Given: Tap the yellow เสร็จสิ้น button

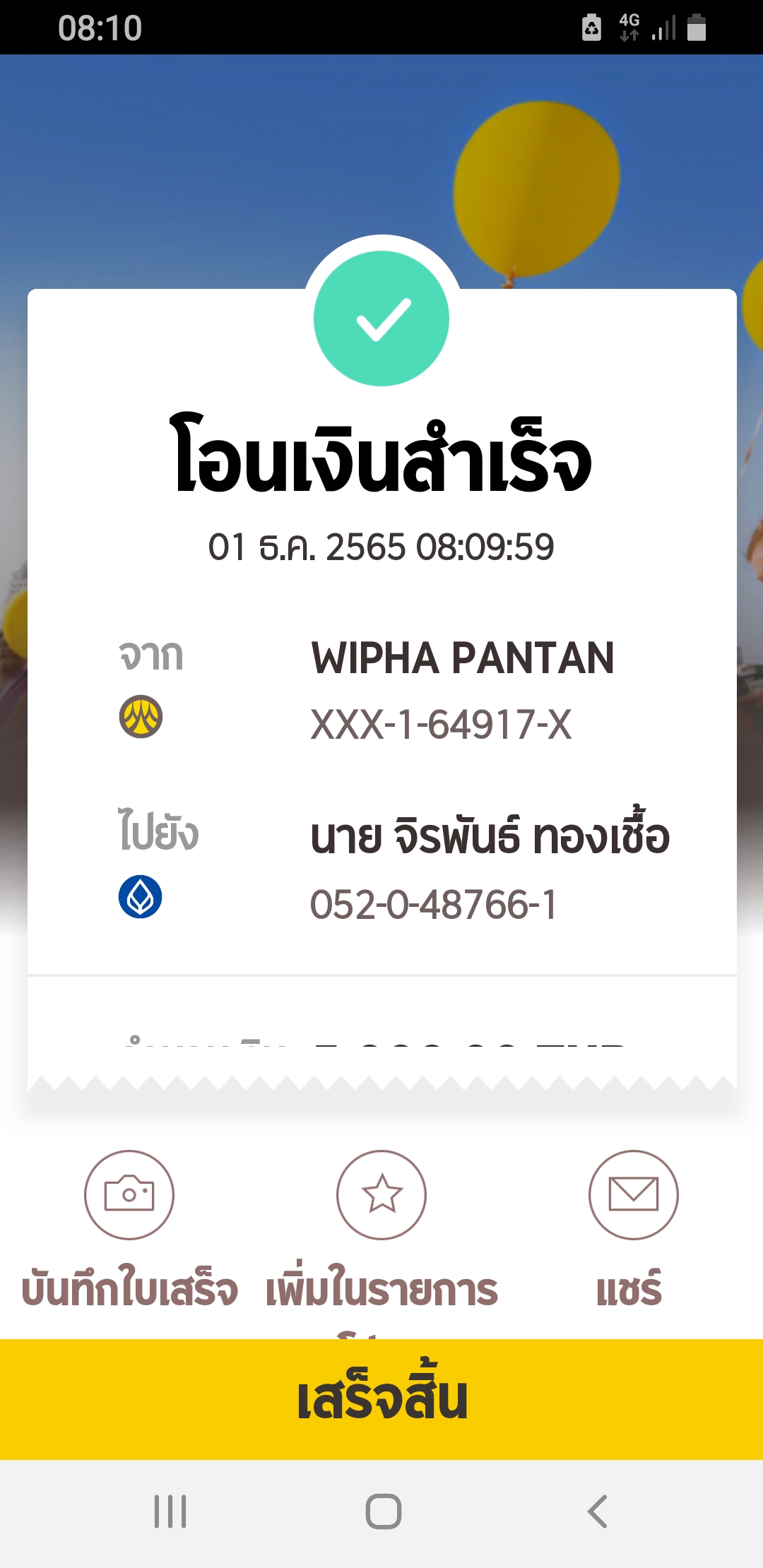Looking at the screenshot, I should click(381, 1399).
